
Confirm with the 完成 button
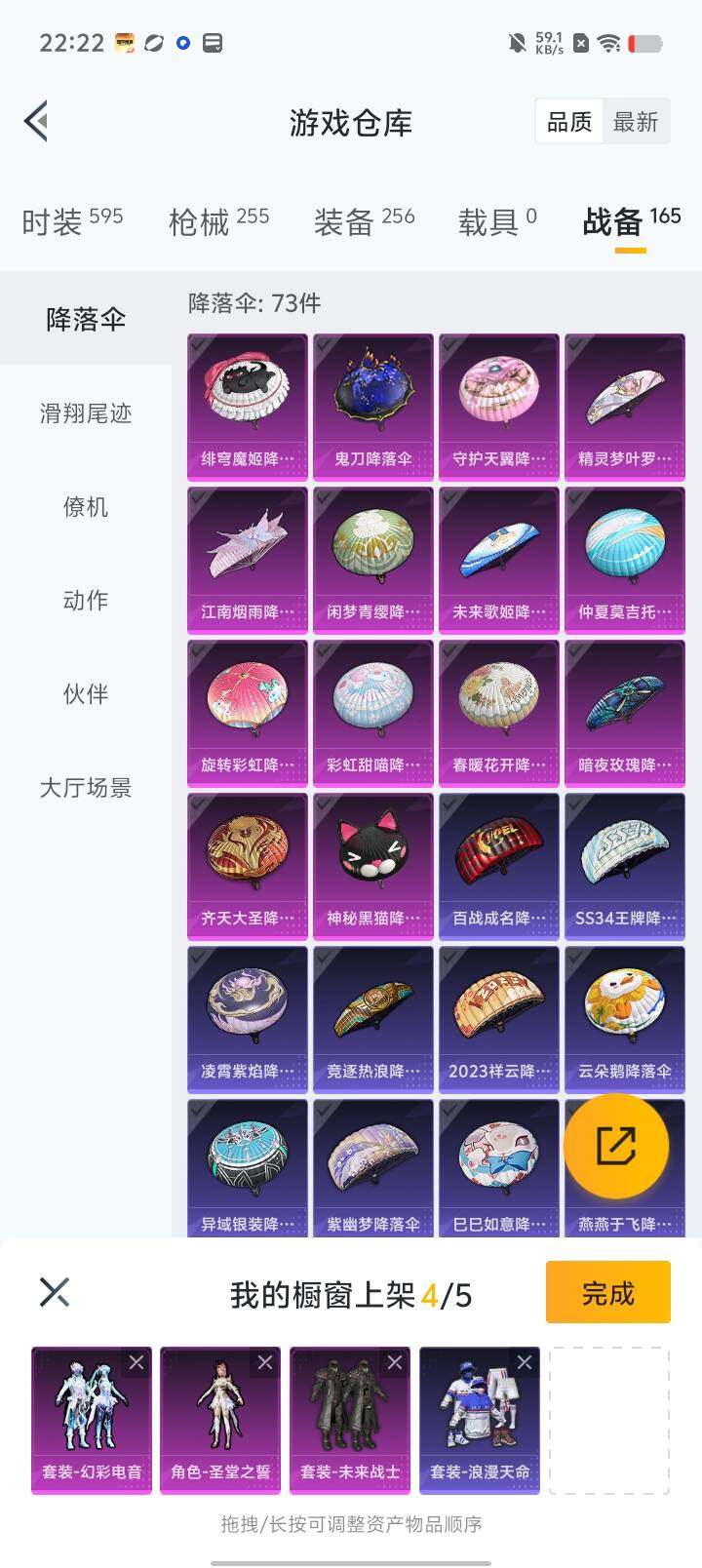click(x=607, y=1293)
